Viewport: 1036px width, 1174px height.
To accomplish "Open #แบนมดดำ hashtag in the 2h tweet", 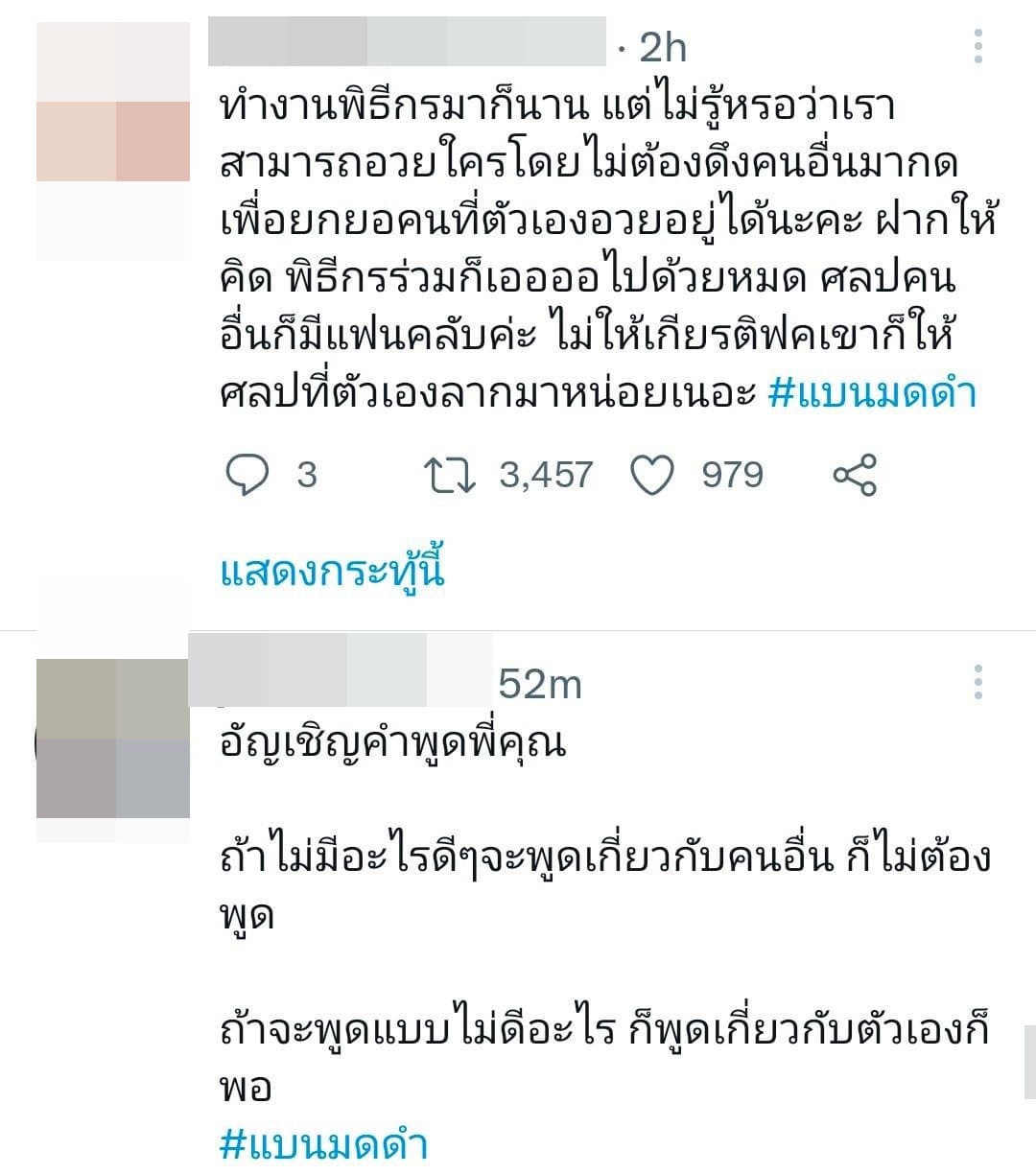I will tap(872, 394).
